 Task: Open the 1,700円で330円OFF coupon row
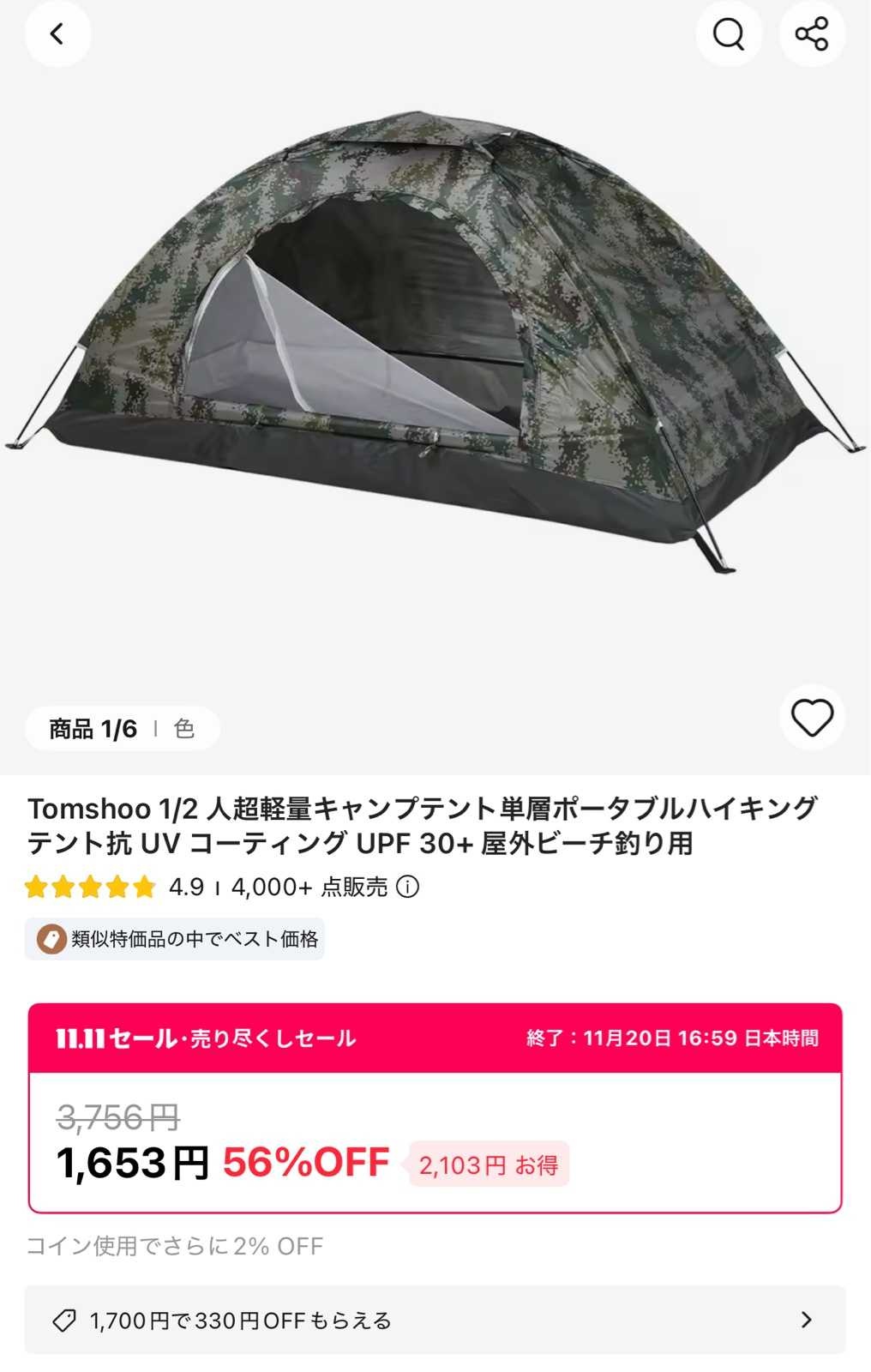tap(435, 1320)
